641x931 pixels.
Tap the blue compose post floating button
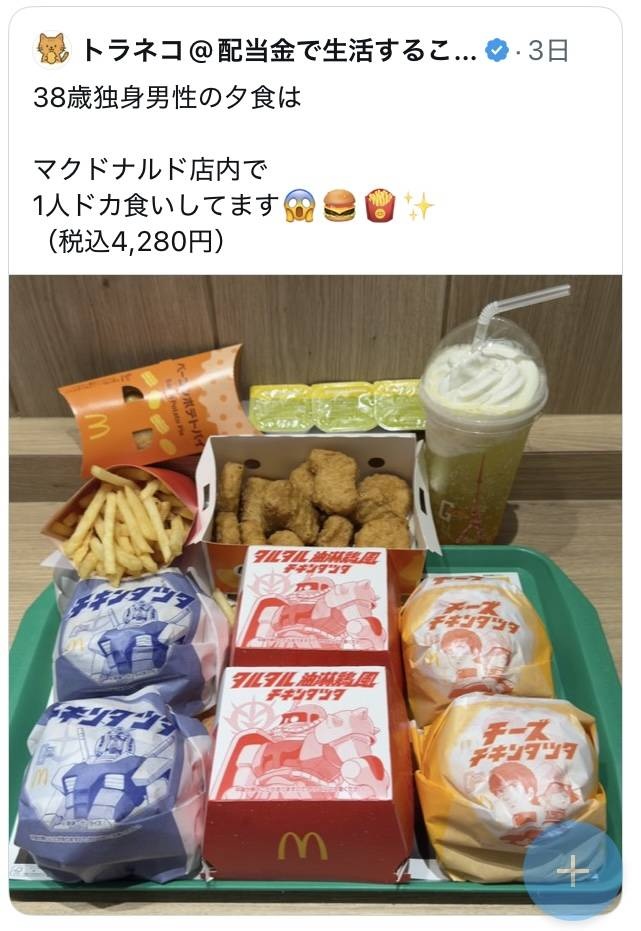[572, 870]
